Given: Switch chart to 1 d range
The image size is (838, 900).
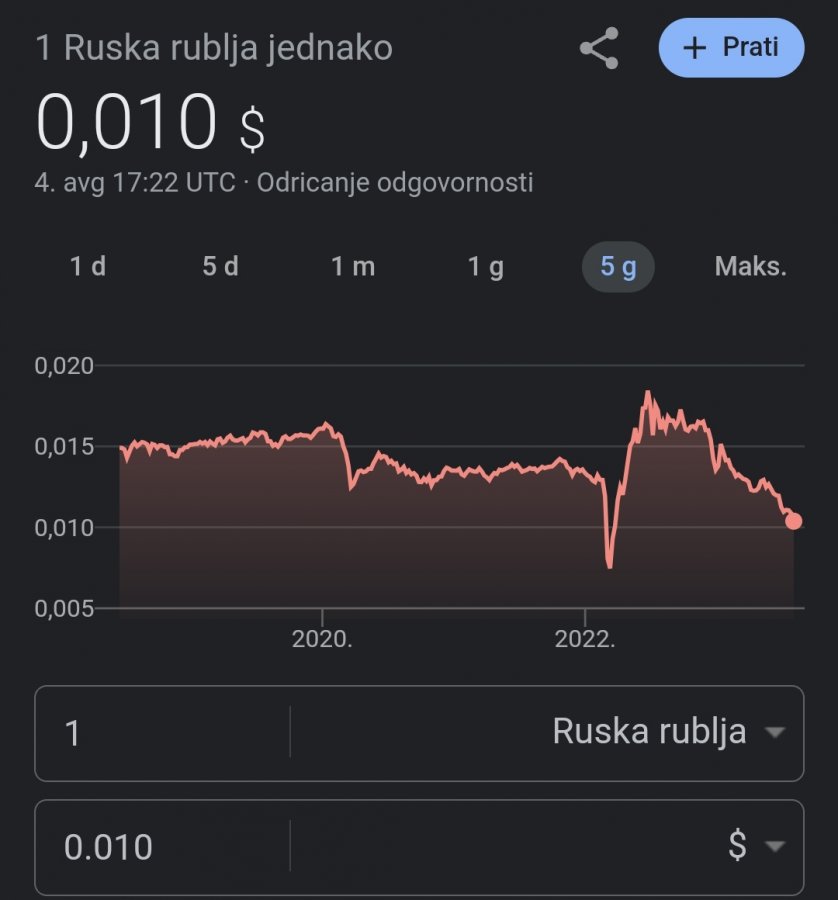Looking at the screenshot, I should [88, 267].
